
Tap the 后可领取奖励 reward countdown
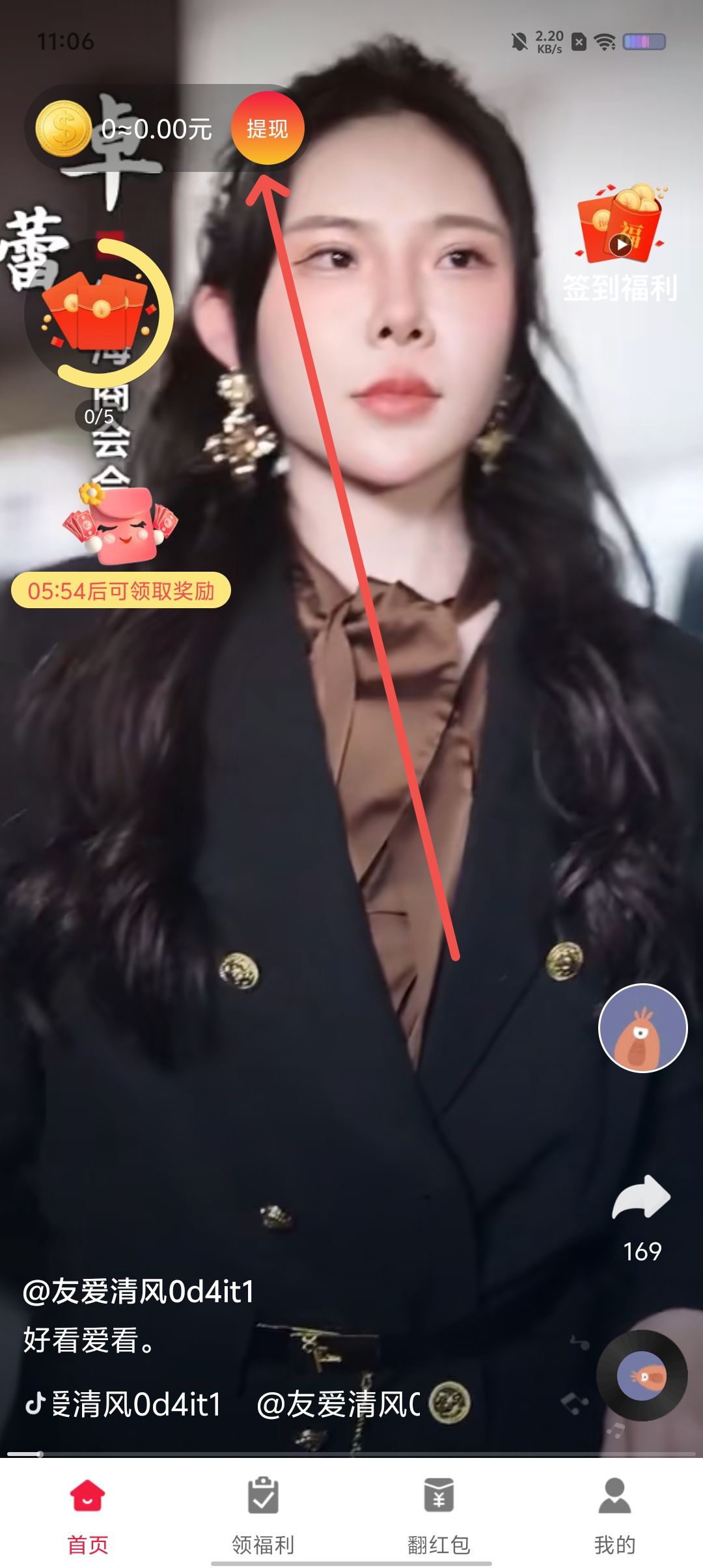coord(121,591)
